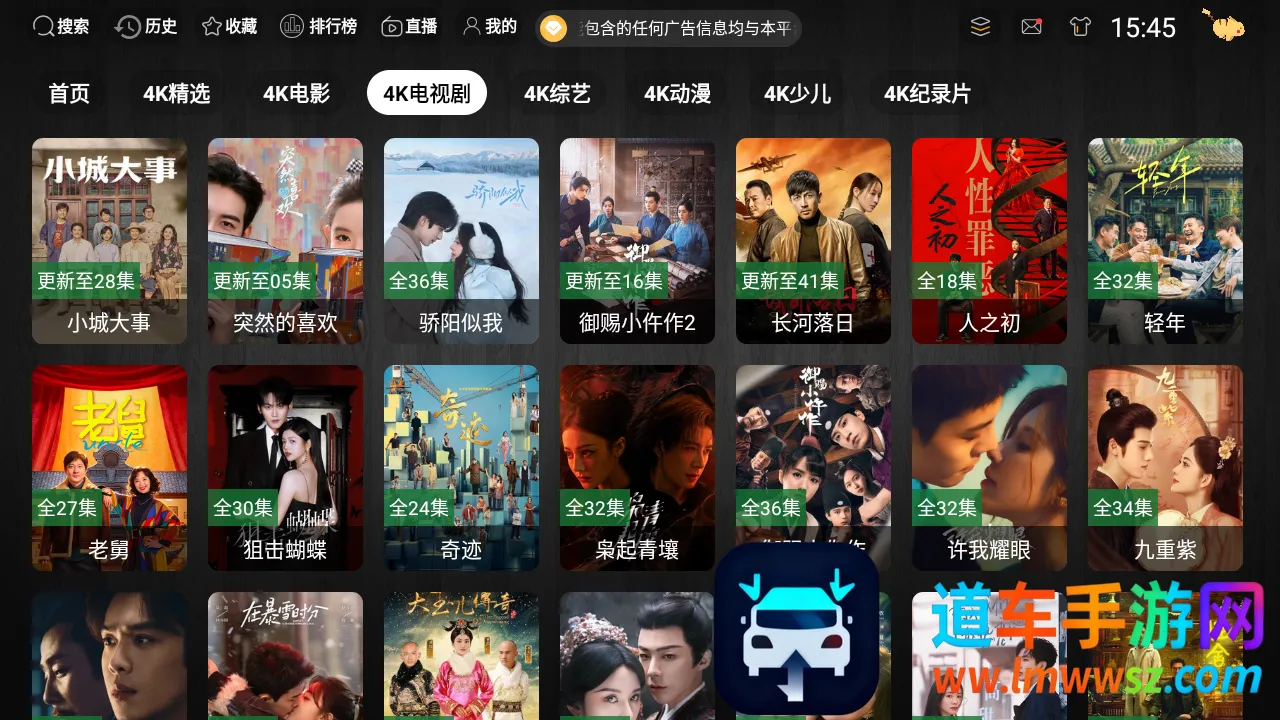This screenshot has height=720, width=1280.
Task: Open the t-shirt theme icon
Action: click(1080, 27)
